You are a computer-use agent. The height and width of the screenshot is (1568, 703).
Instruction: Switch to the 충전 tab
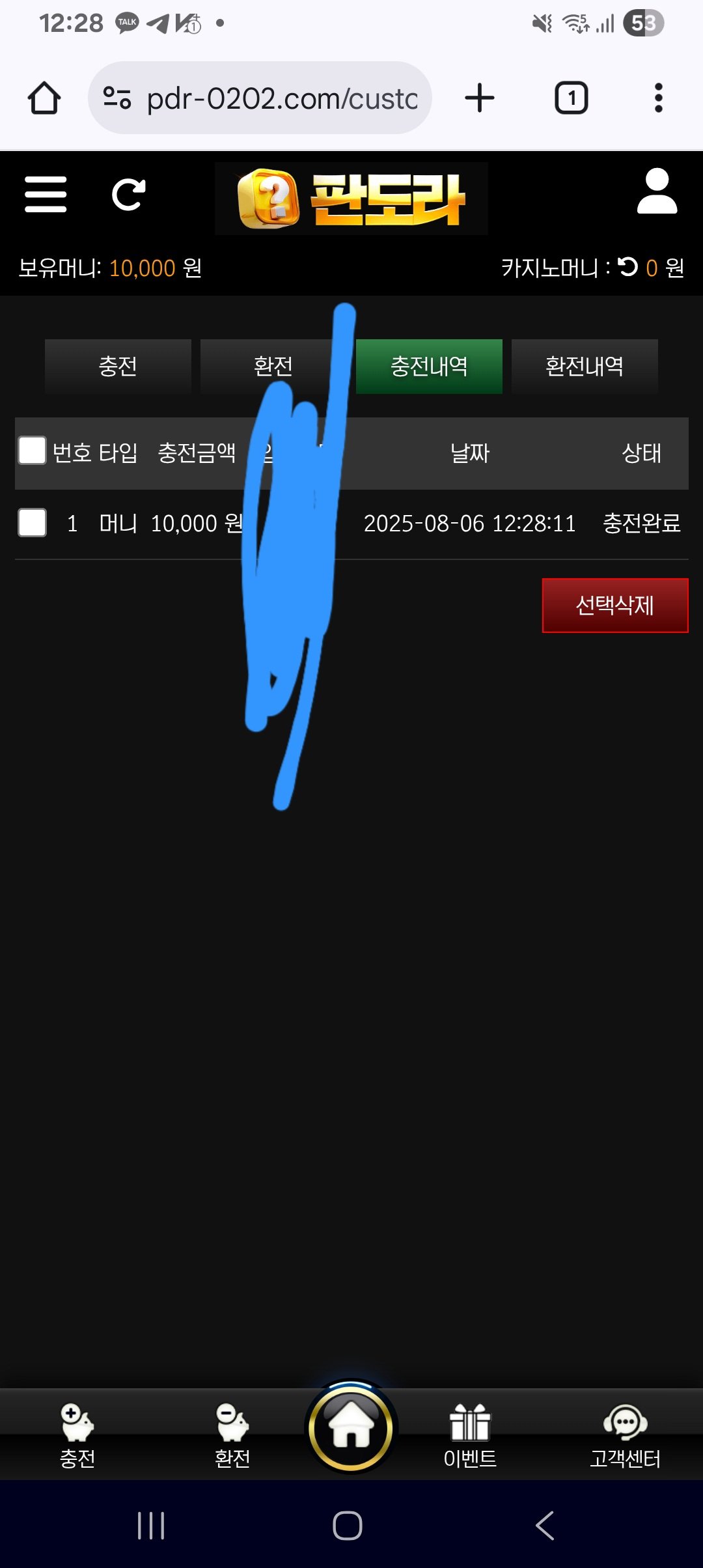click(118, 366)
